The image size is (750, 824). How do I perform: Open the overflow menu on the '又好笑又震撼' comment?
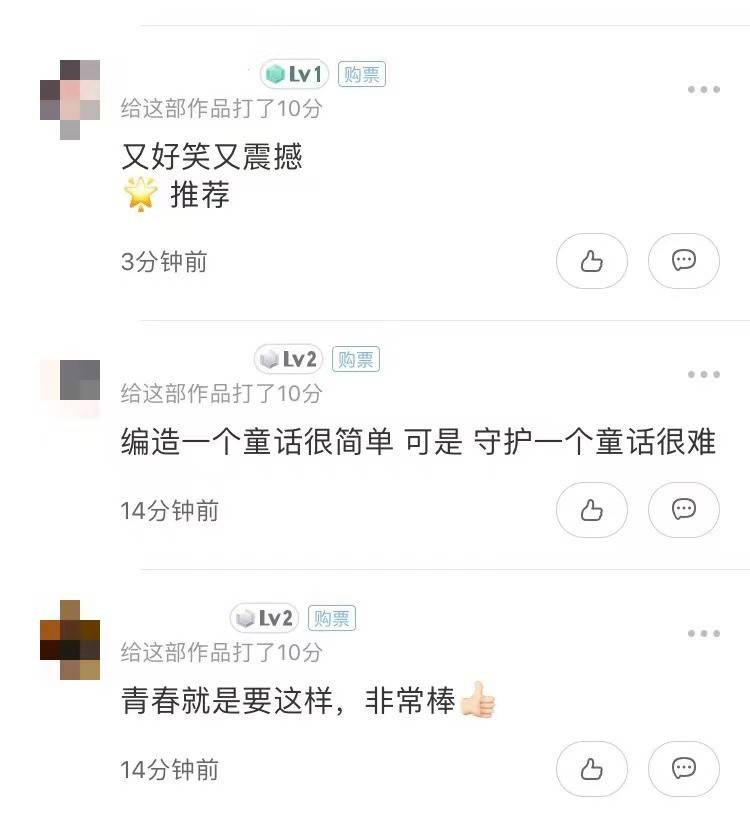coord(703,90)
